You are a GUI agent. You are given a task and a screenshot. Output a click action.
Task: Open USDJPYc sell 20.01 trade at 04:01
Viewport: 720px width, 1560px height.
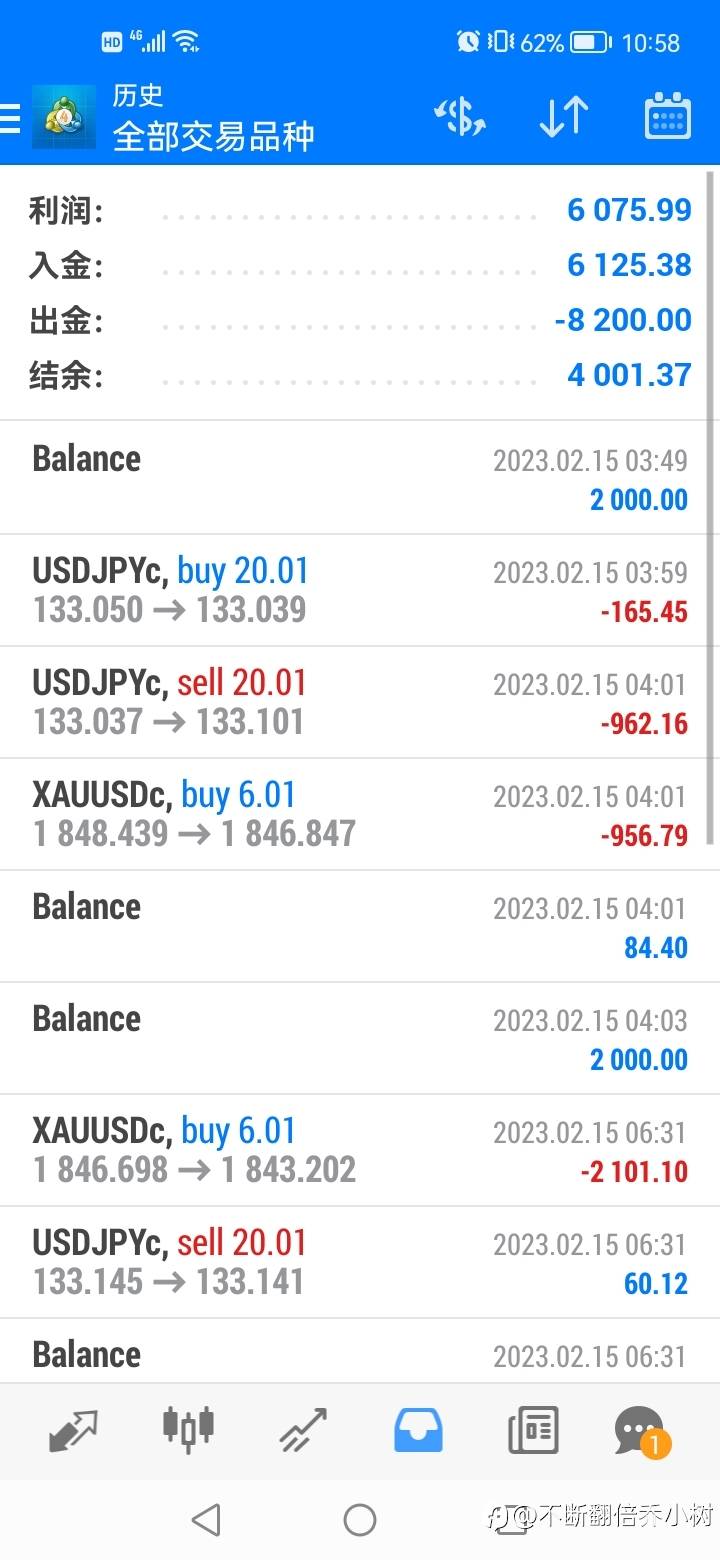tap(360, 702)
